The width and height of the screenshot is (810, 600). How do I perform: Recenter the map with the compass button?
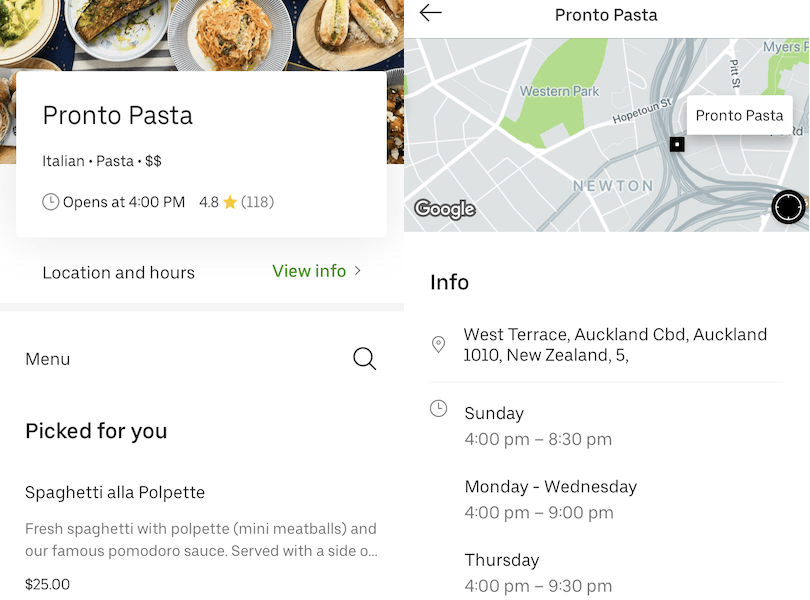(x=788, y=206)
